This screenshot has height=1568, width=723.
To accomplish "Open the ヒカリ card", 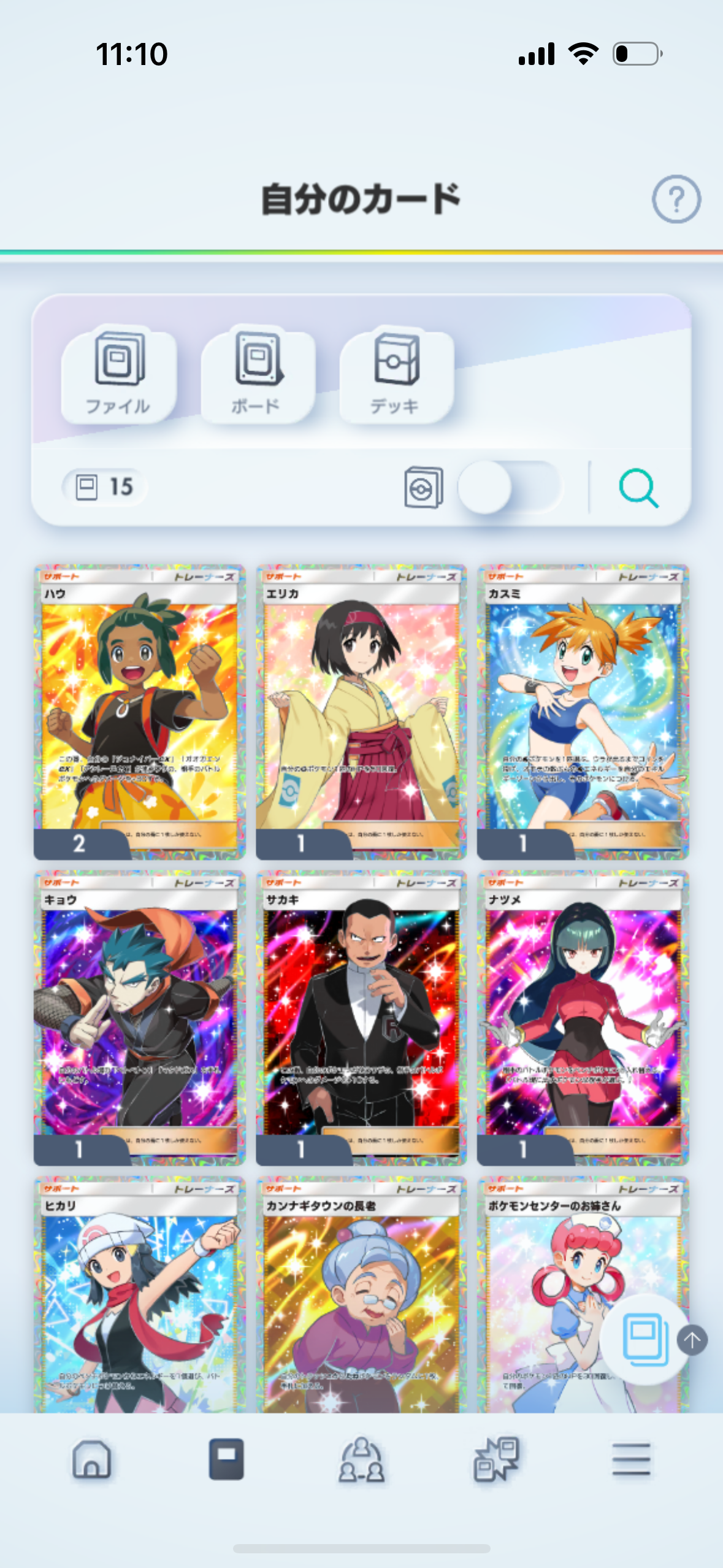I will pos(139,1294).
